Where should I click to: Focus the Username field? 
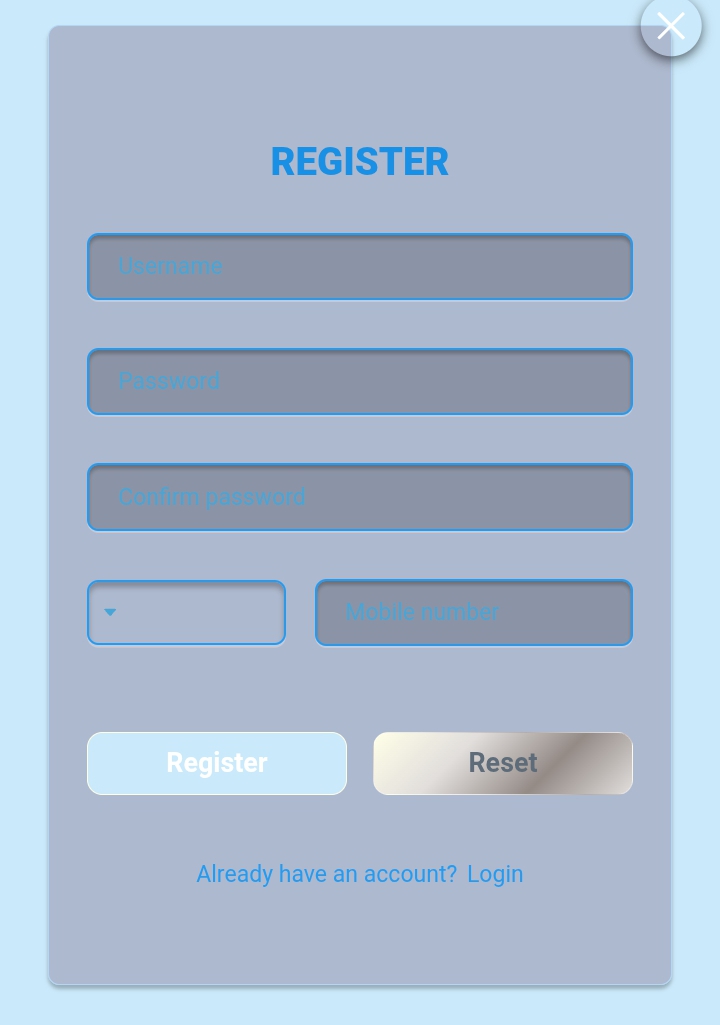[x=360, y=267]
